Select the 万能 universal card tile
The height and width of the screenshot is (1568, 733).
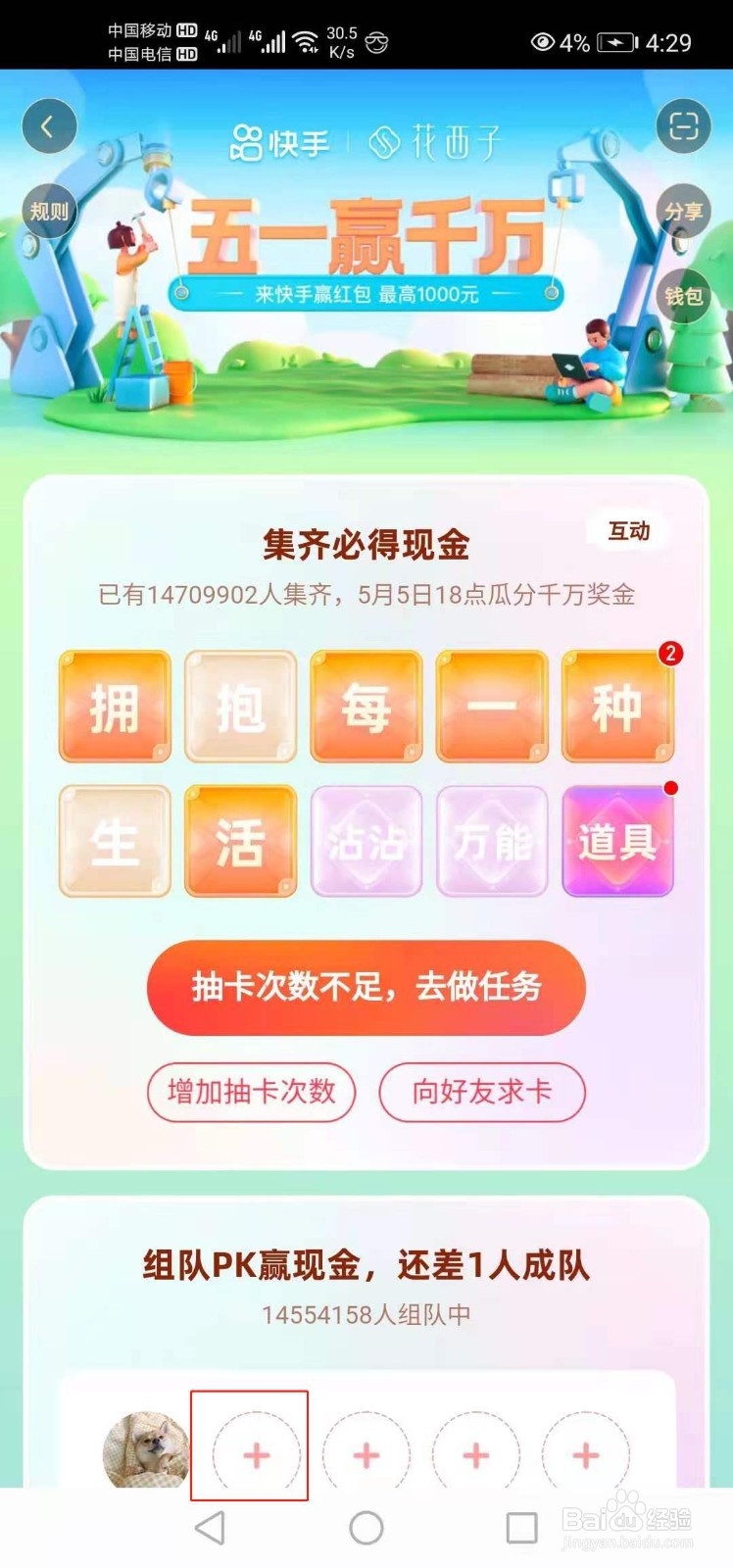pyautogui.click(x=492, y=841)
